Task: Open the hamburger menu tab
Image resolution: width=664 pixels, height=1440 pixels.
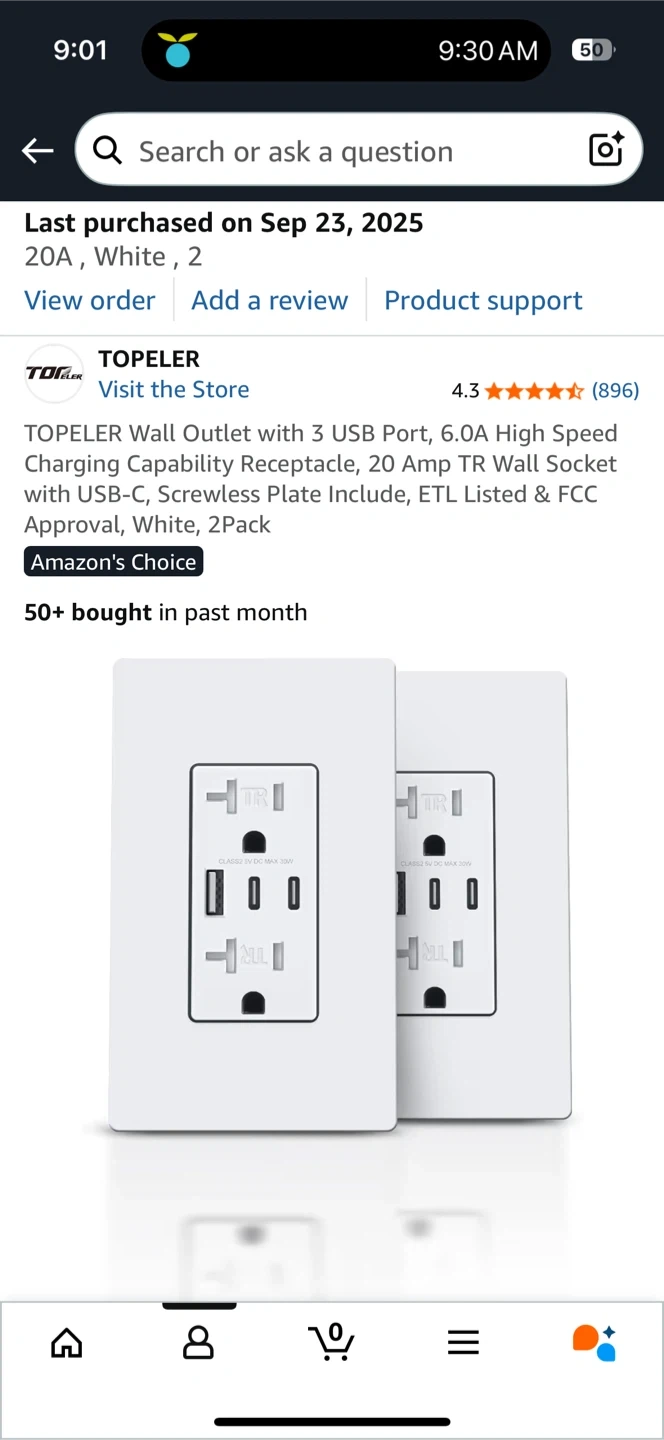Action: click(463, 1342)
